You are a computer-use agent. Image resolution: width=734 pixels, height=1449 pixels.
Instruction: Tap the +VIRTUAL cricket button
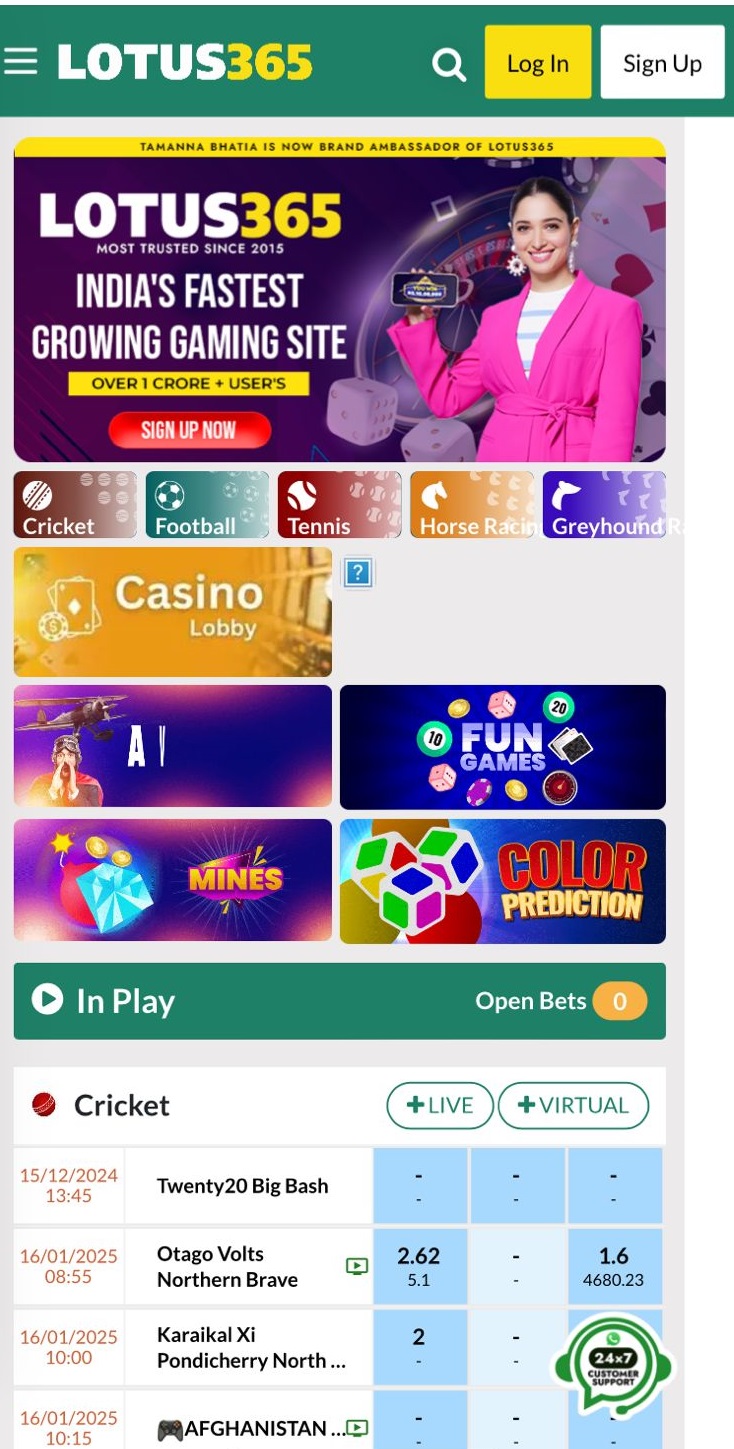tap(573, 1105)
